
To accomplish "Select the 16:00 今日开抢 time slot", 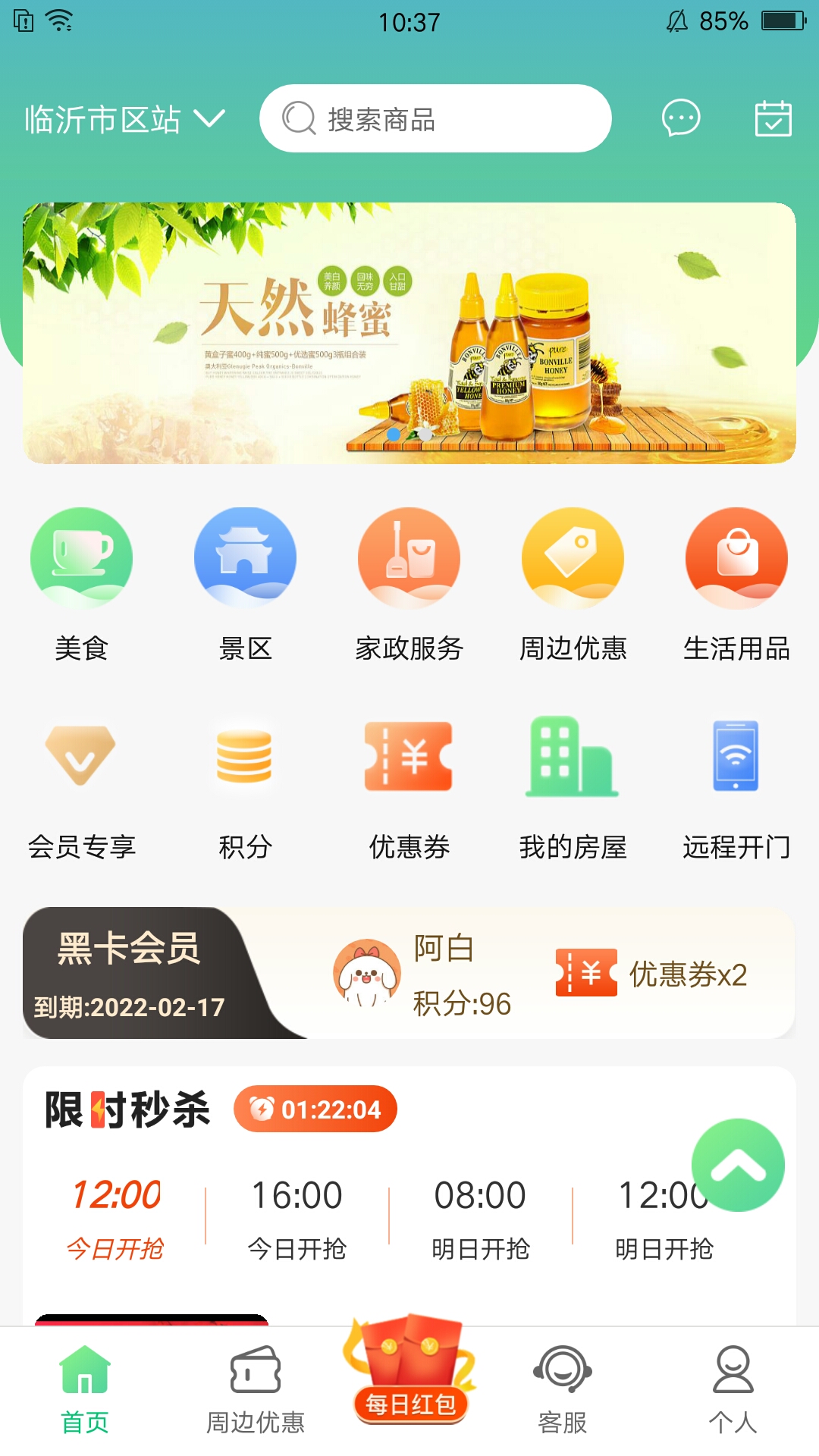I will pos(296,1213).
